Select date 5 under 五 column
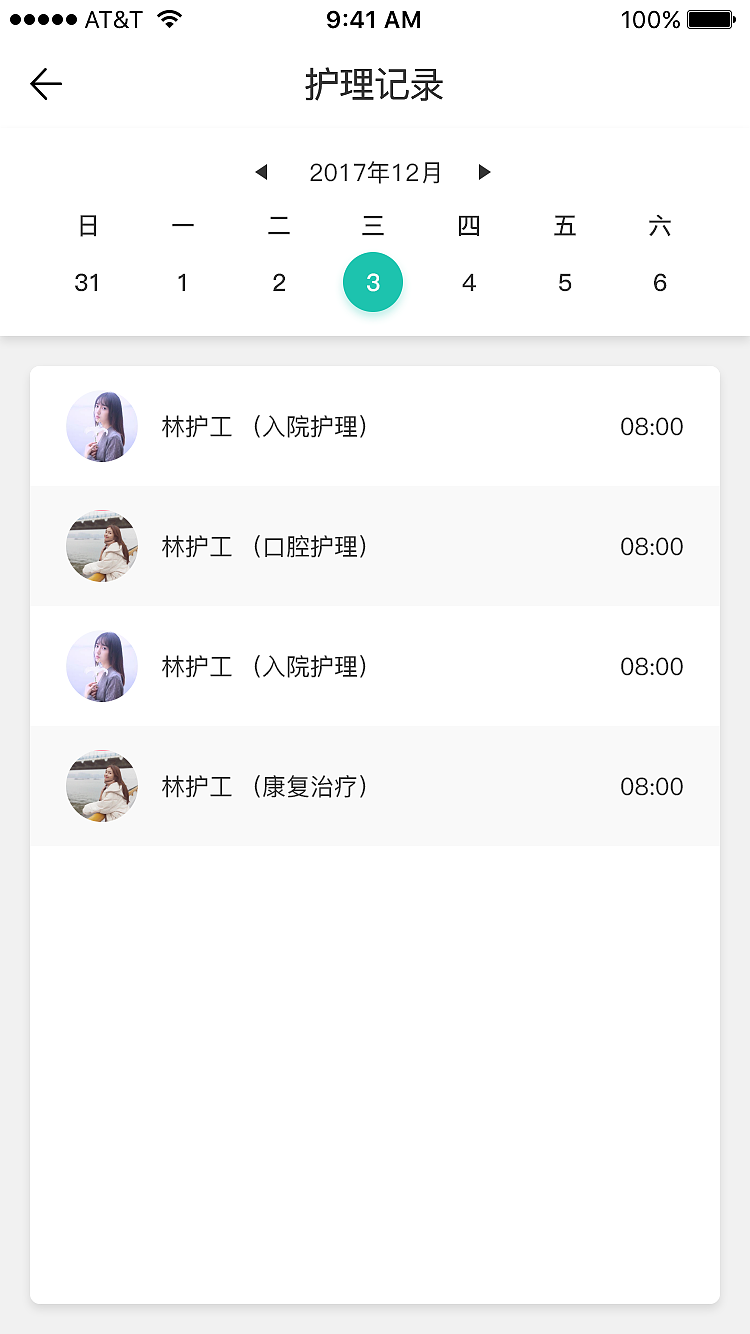Screen dimensions: 750x1334 (564, 282)
